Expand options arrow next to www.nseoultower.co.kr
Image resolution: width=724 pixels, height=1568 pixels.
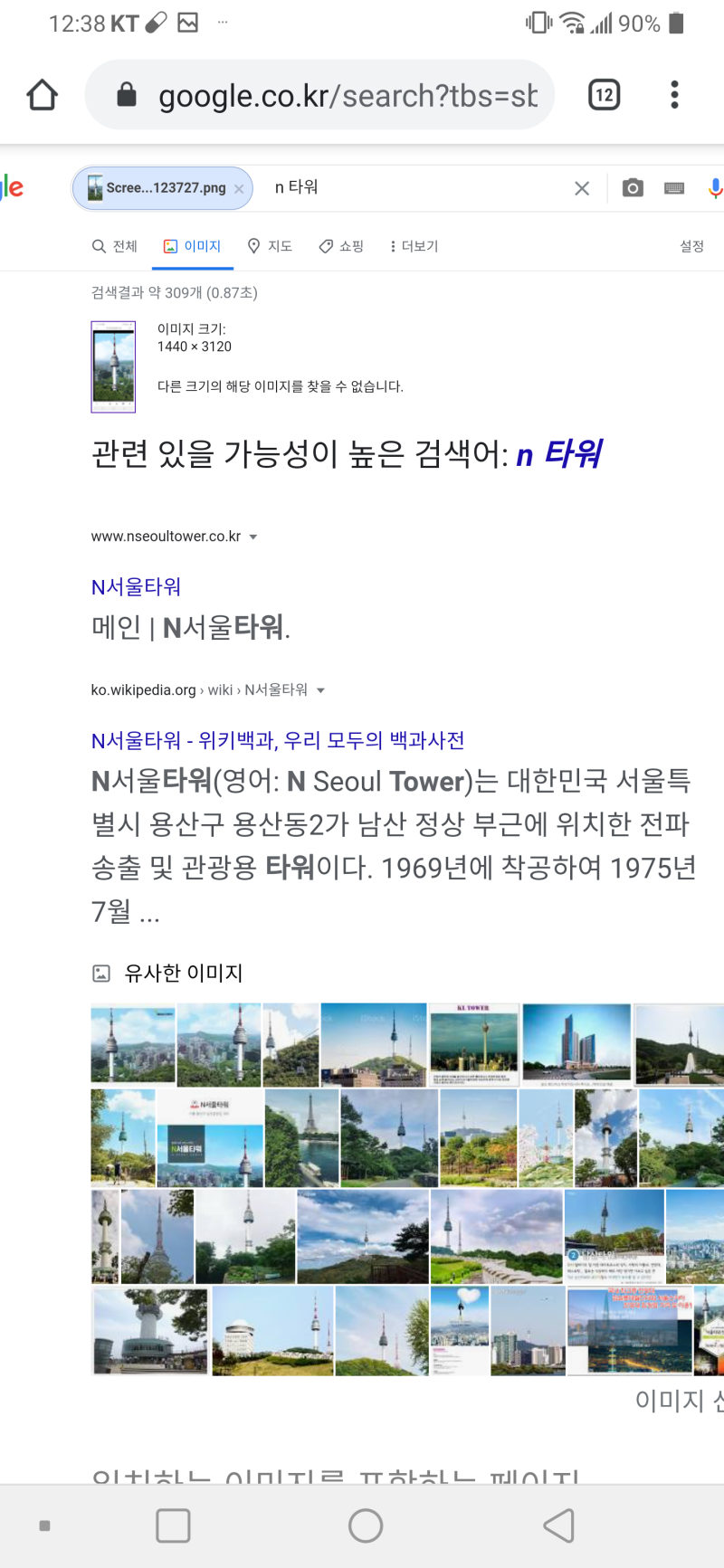click(253, 537)
